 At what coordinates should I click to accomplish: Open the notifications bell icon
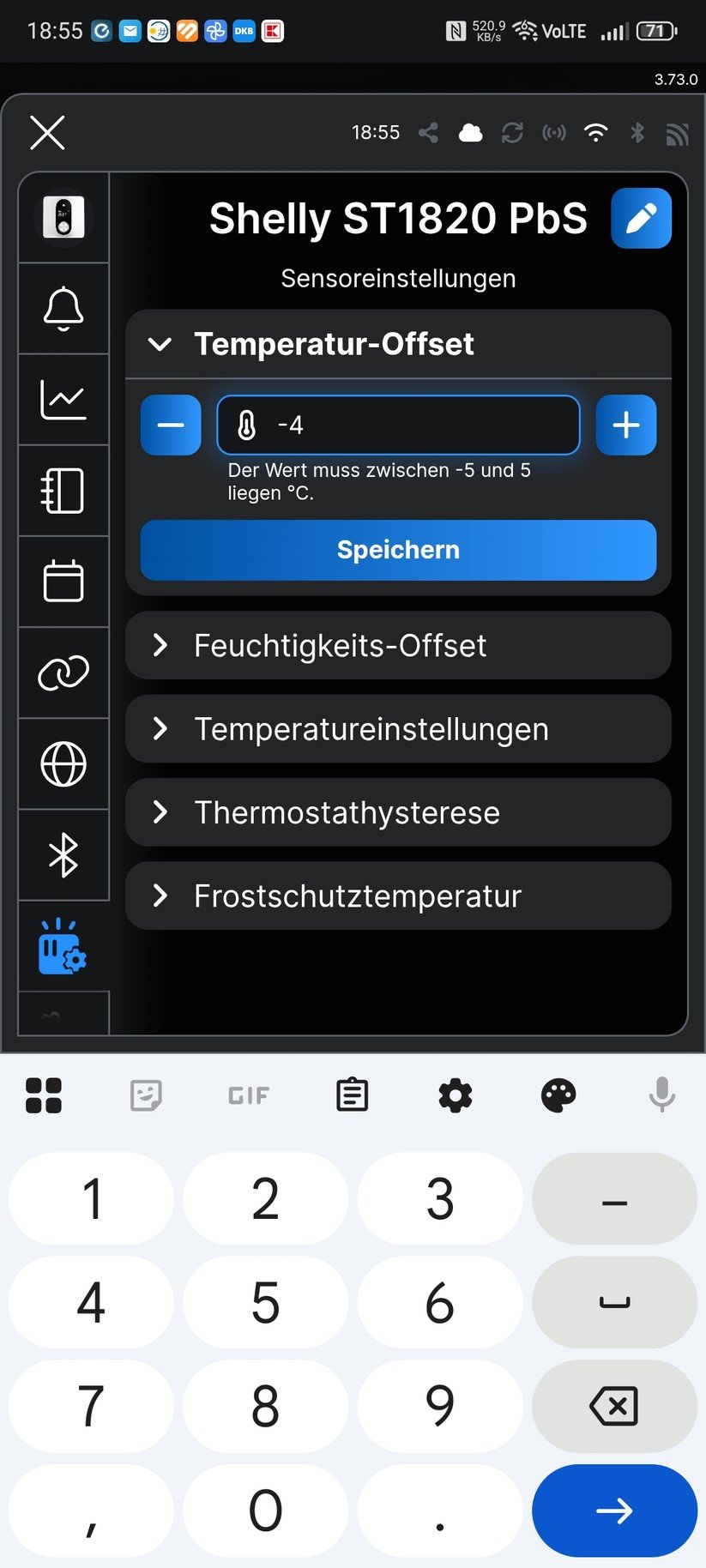tap(63, 309)
